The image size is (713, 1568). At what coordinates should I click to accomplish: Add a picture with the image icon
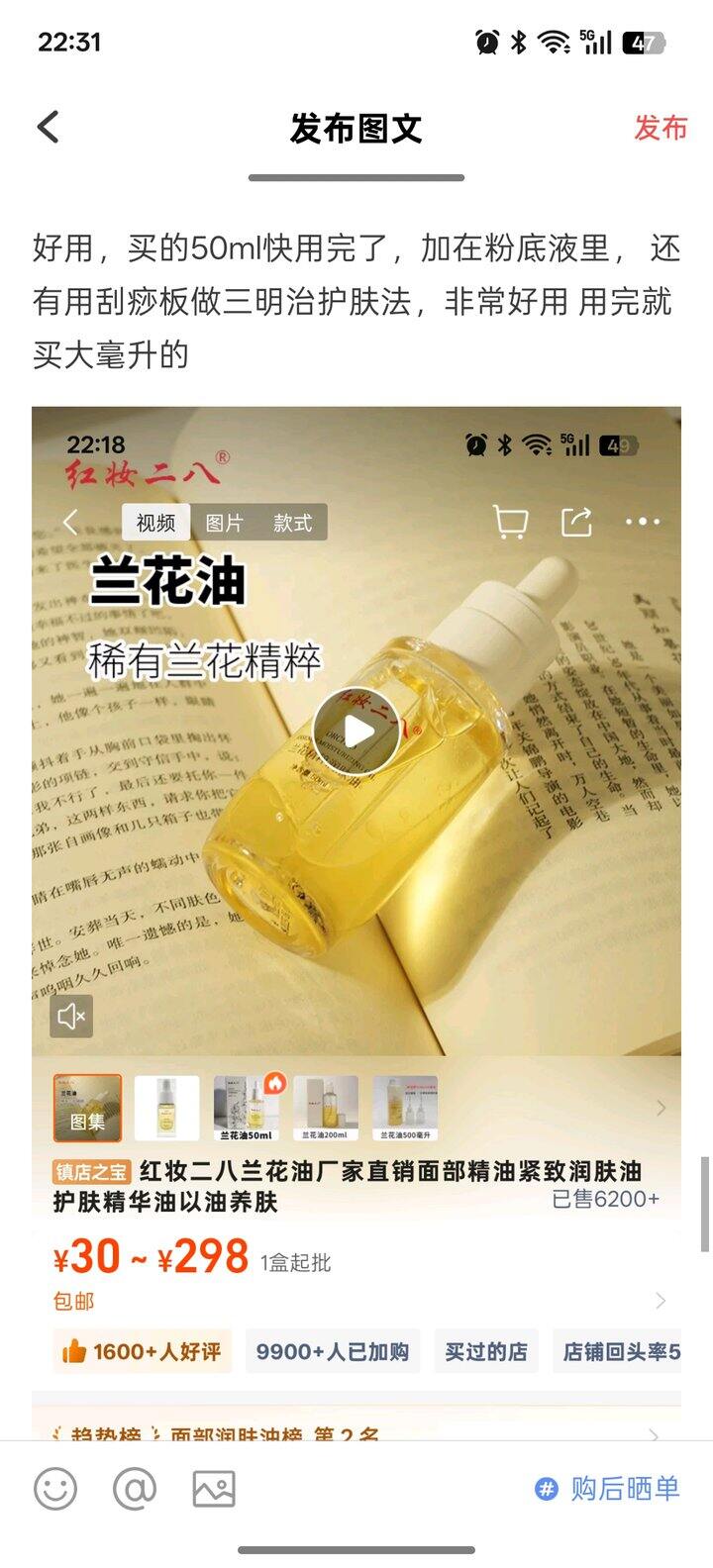click(x=214, y=1488)
